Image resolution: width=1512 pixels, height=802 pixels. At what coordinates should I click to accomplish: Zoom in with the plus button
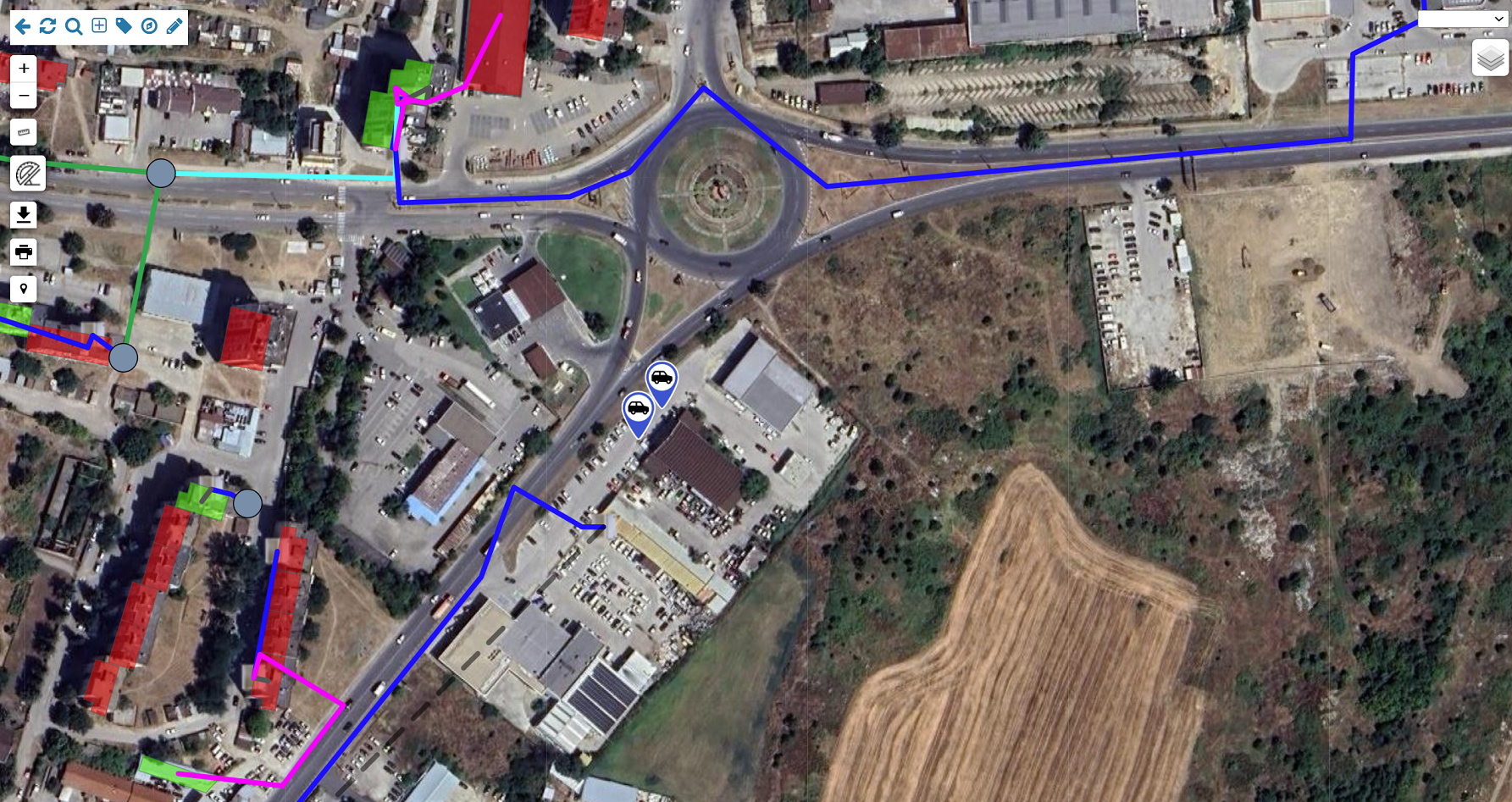tap(24, 68)
